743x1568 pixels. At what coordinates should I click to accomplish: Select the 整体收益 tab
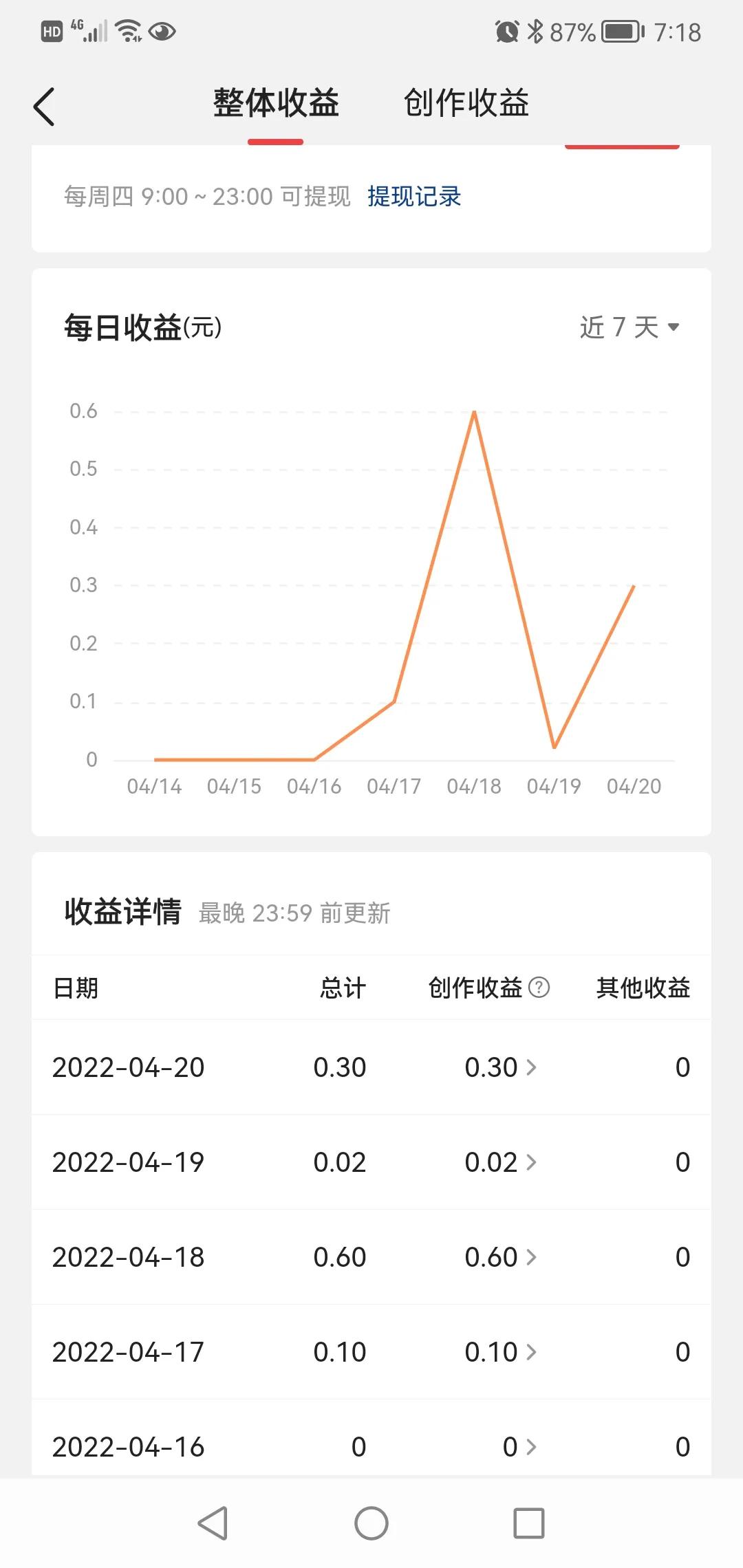tap(276, 103)
